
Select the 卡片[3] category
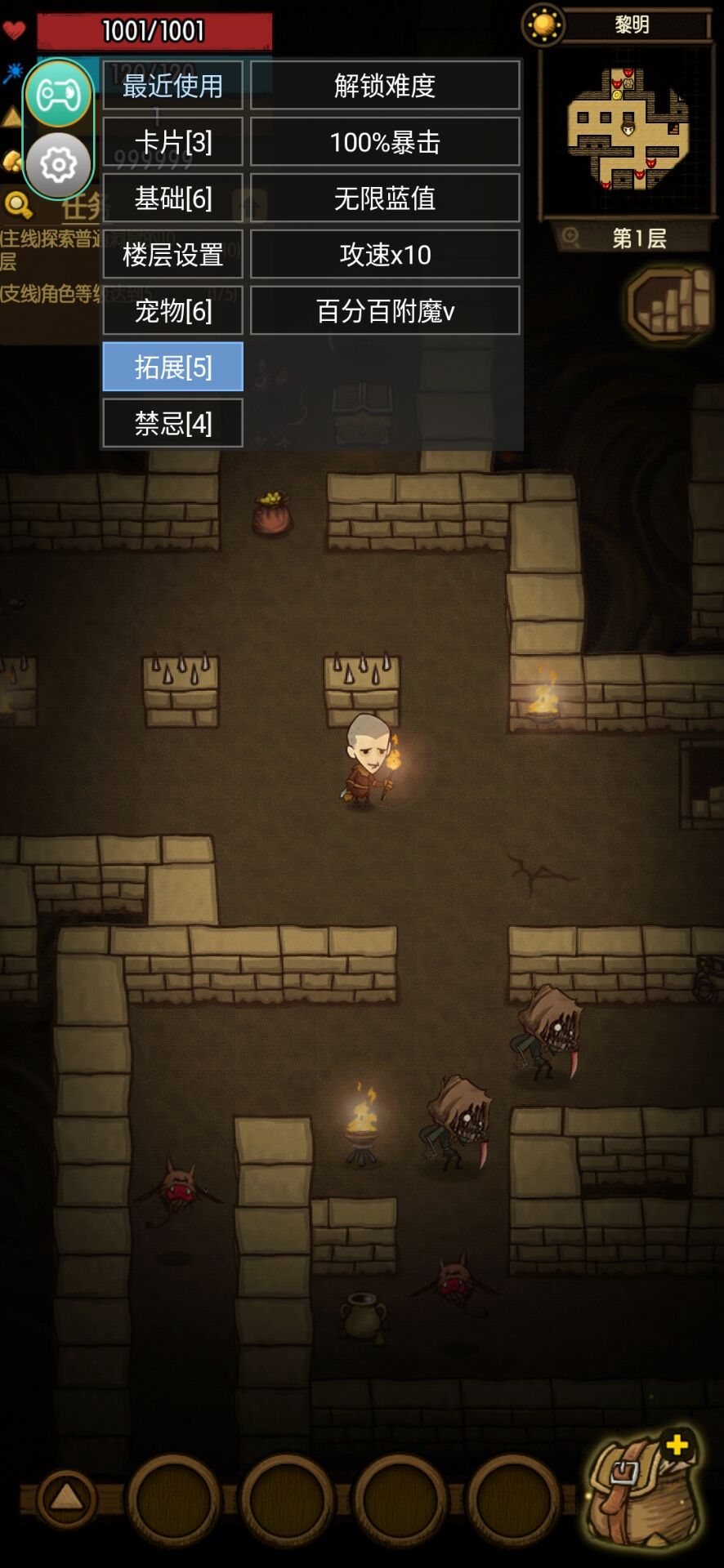(172, 142)
